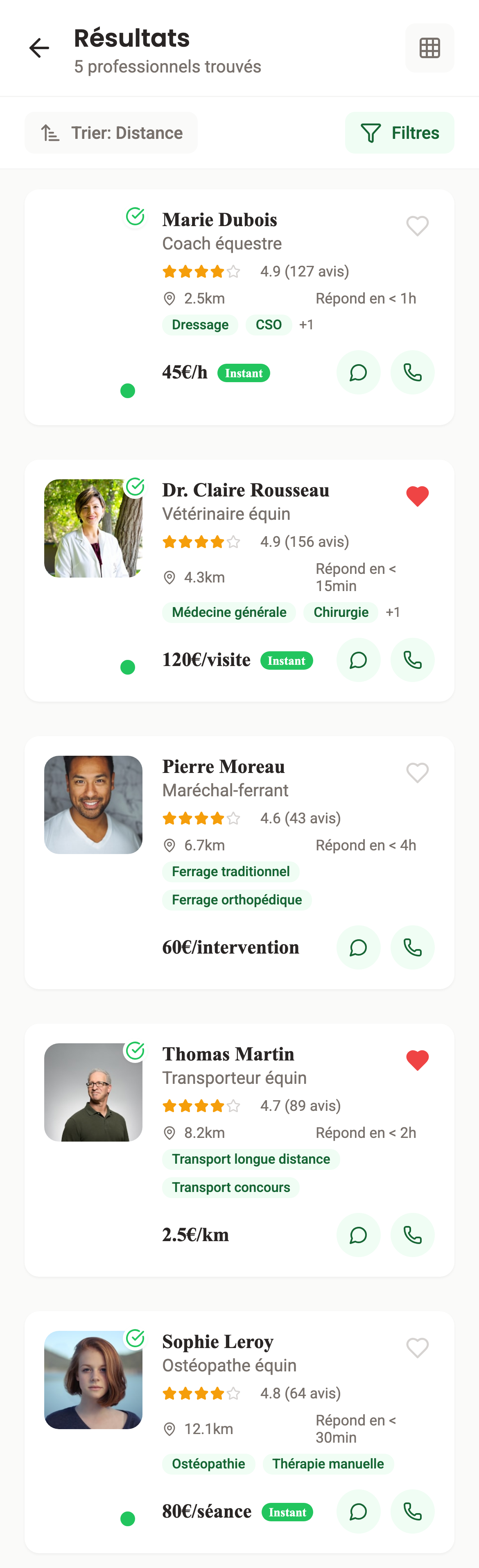The image size is (479, 1568).
Task: Message Dr. Claire Rousseau
Action: (358, 660)
